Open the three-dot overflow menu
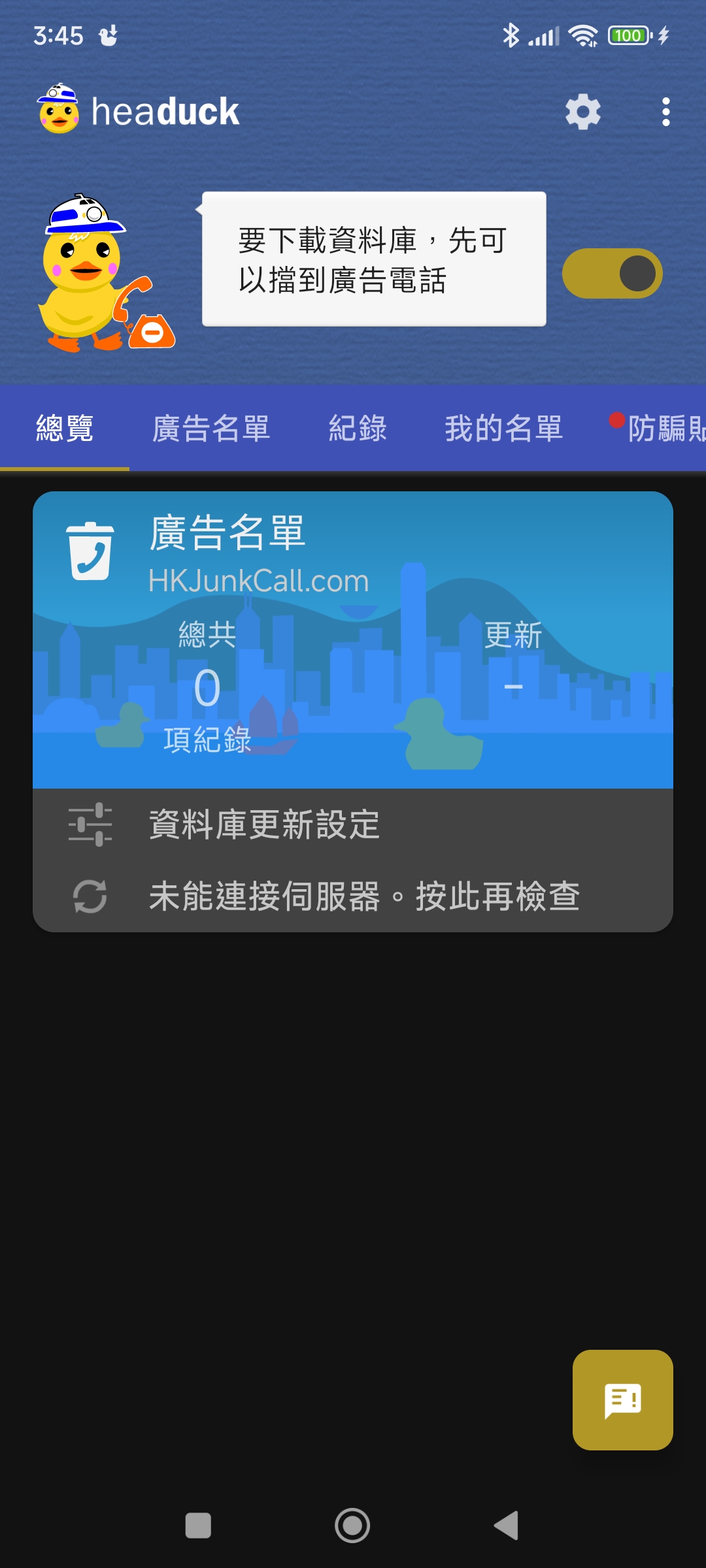This screenshot has height=1568, width=706. pos(665,112)
